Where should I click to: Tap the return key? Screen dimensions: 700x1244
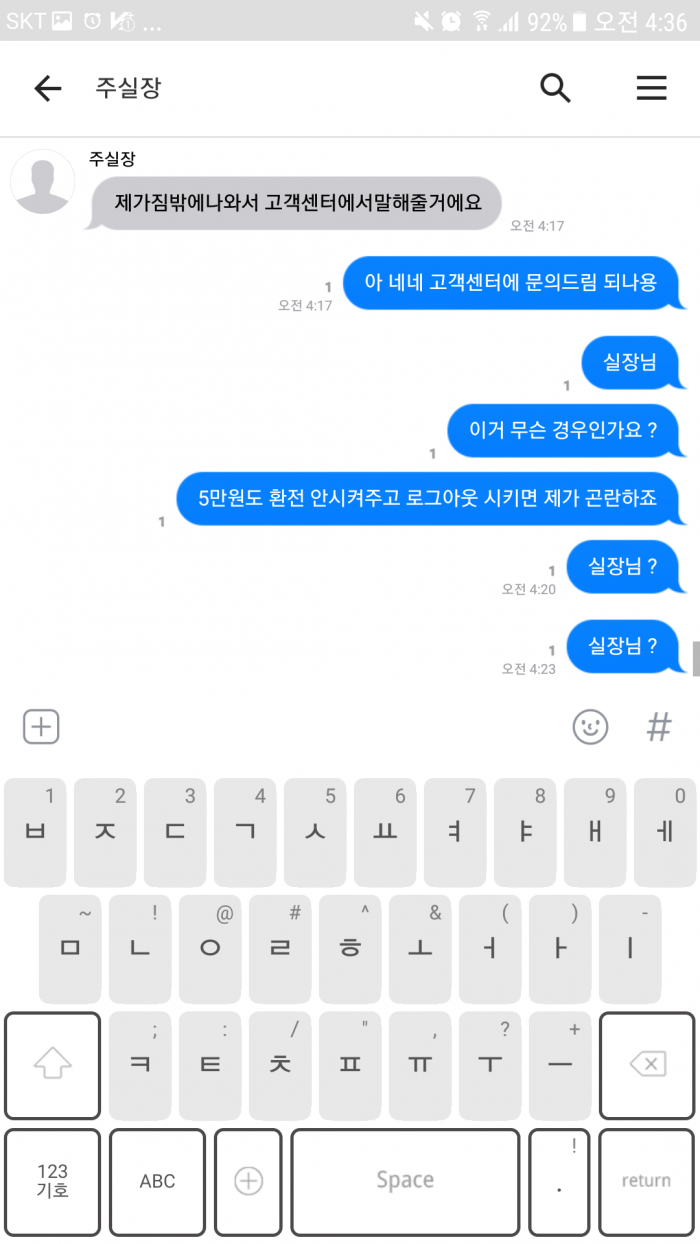coord(646,1182)
